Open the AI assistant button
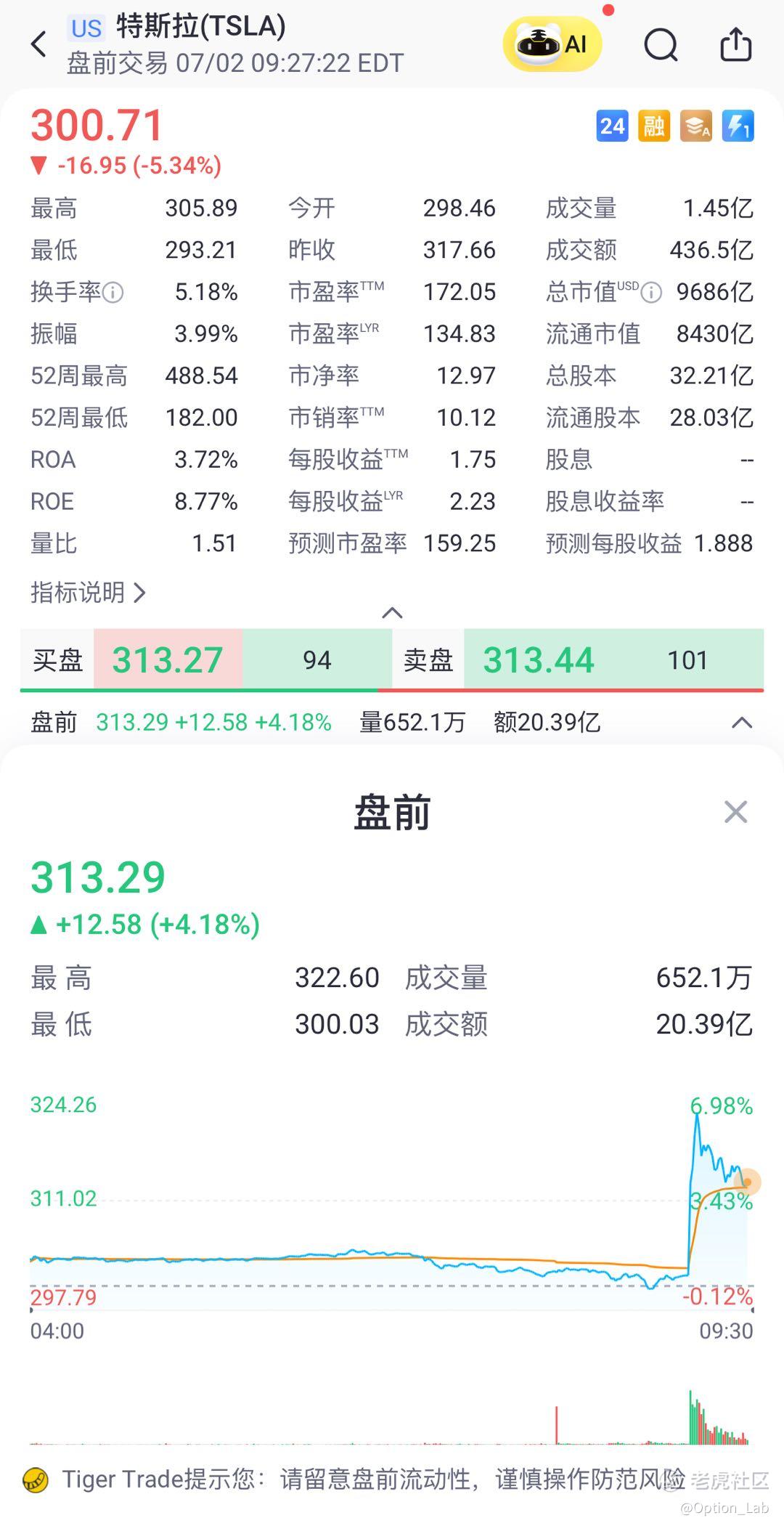 click(x=552, y=44)
